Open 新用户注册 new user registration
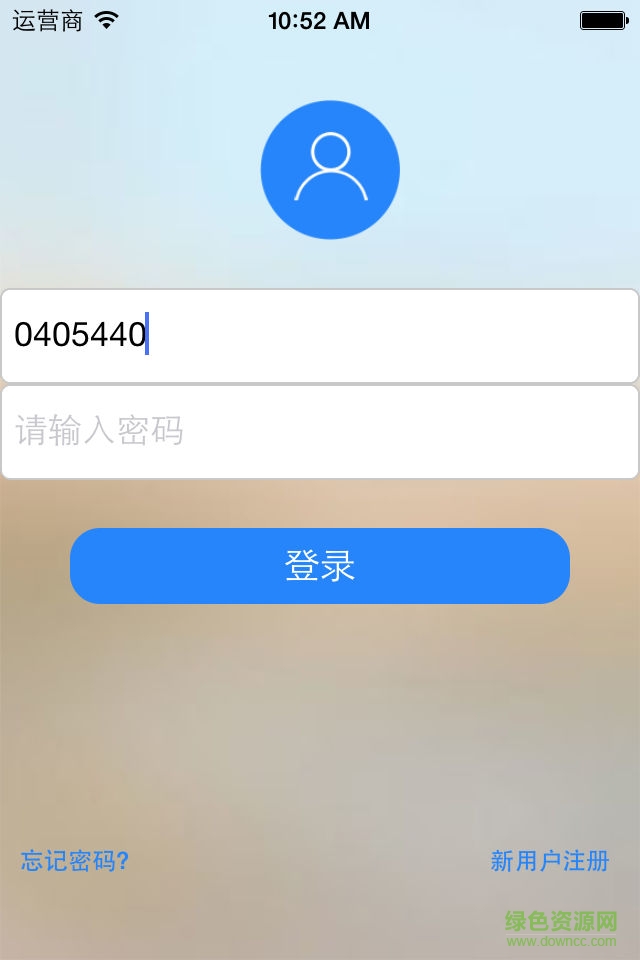640x960 pixels. click(549, 861)
